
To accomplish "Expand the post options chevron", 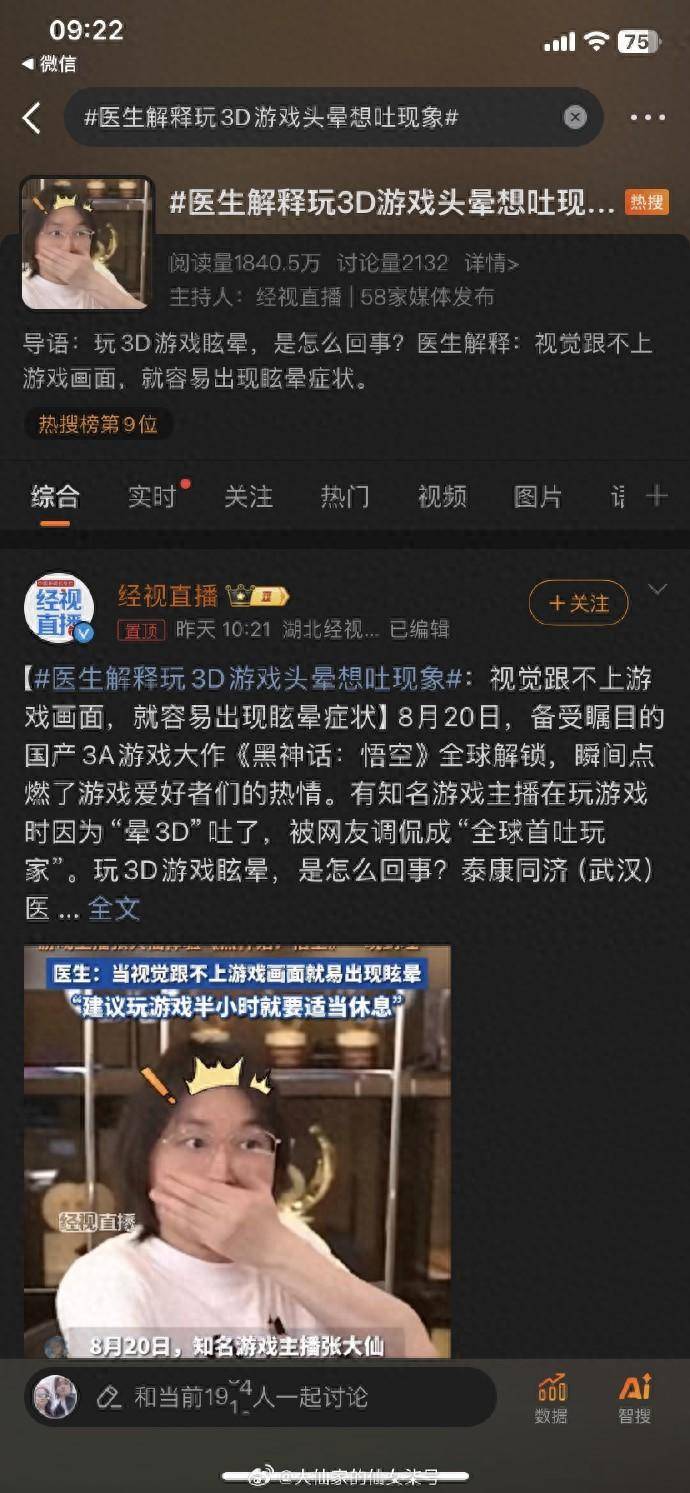I will click(x=657, y=590).
